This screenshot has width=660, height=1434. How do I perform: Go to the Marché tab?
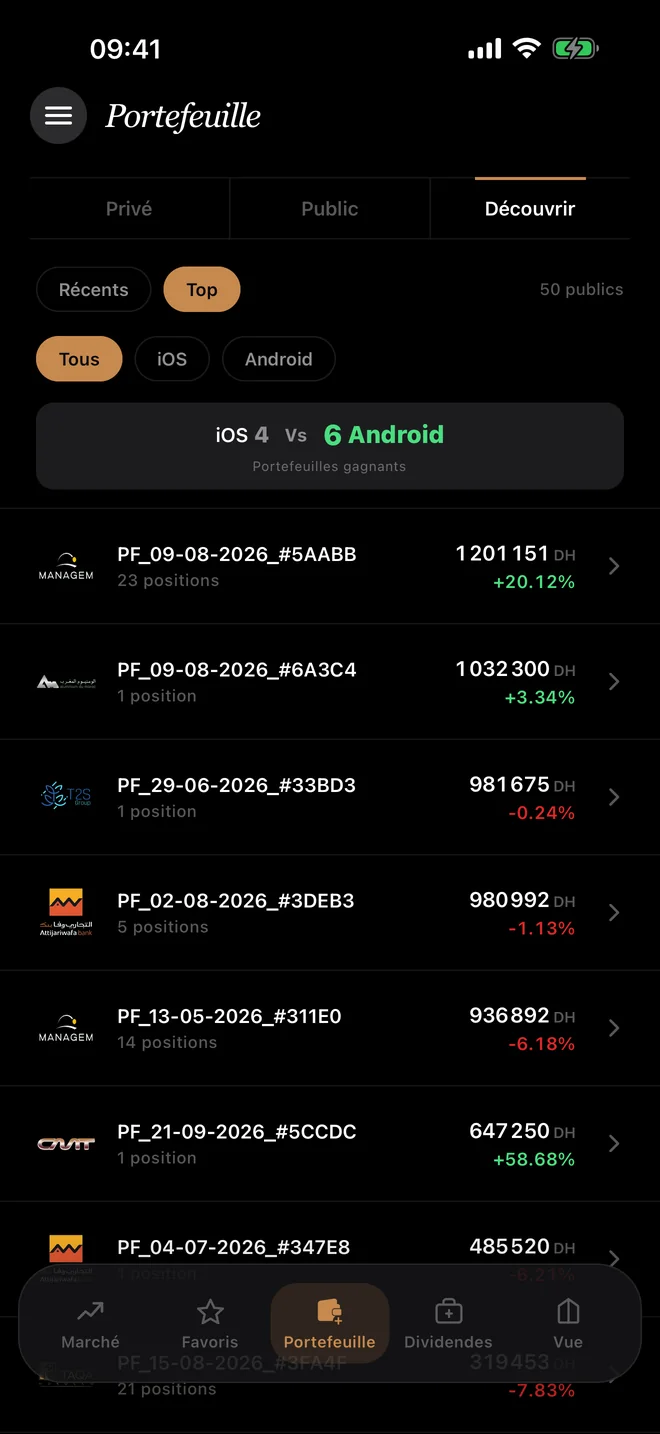click(x=91, y=1324)
